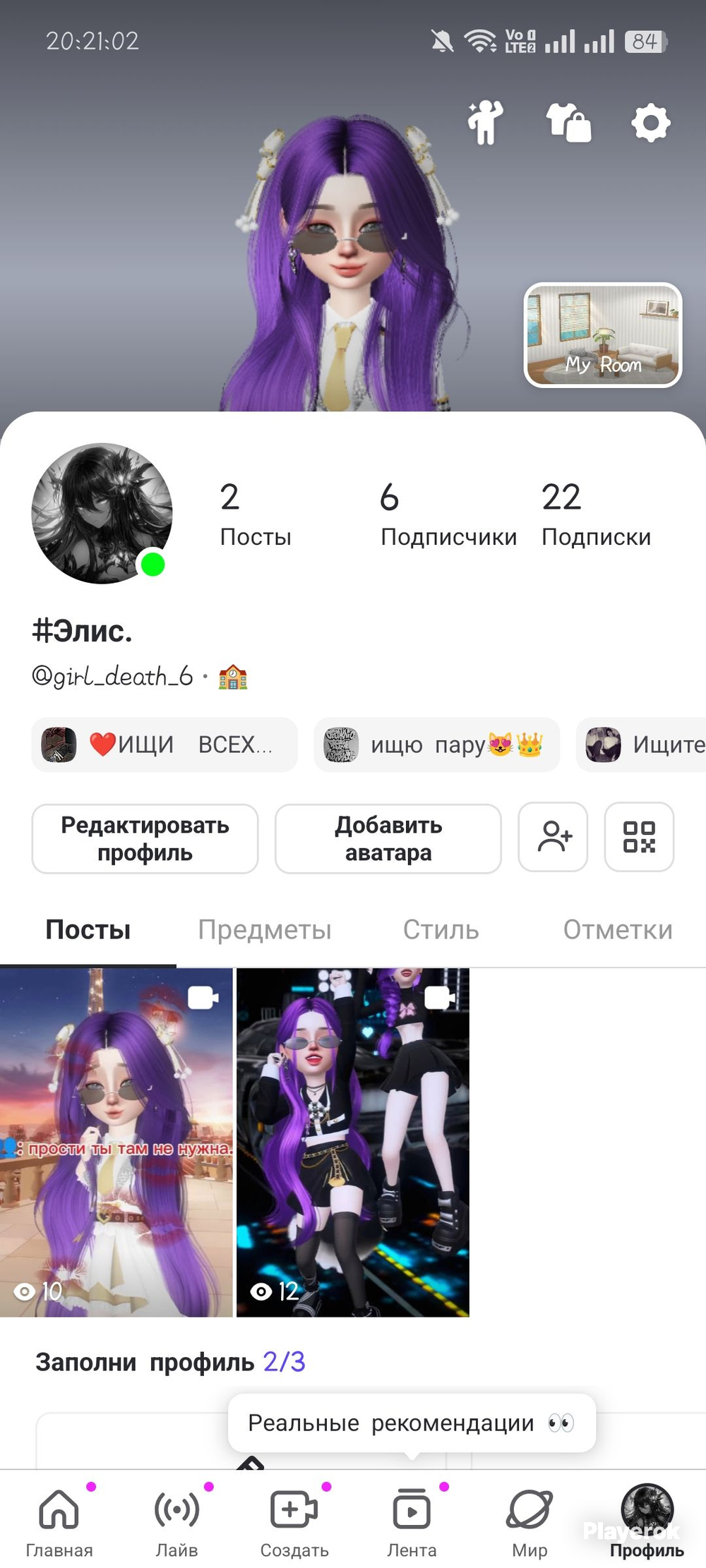The image size is (706, 1568).
Task: Open the «ИЩИ ВСЕХ» chip
Action: tap(164, 744)
